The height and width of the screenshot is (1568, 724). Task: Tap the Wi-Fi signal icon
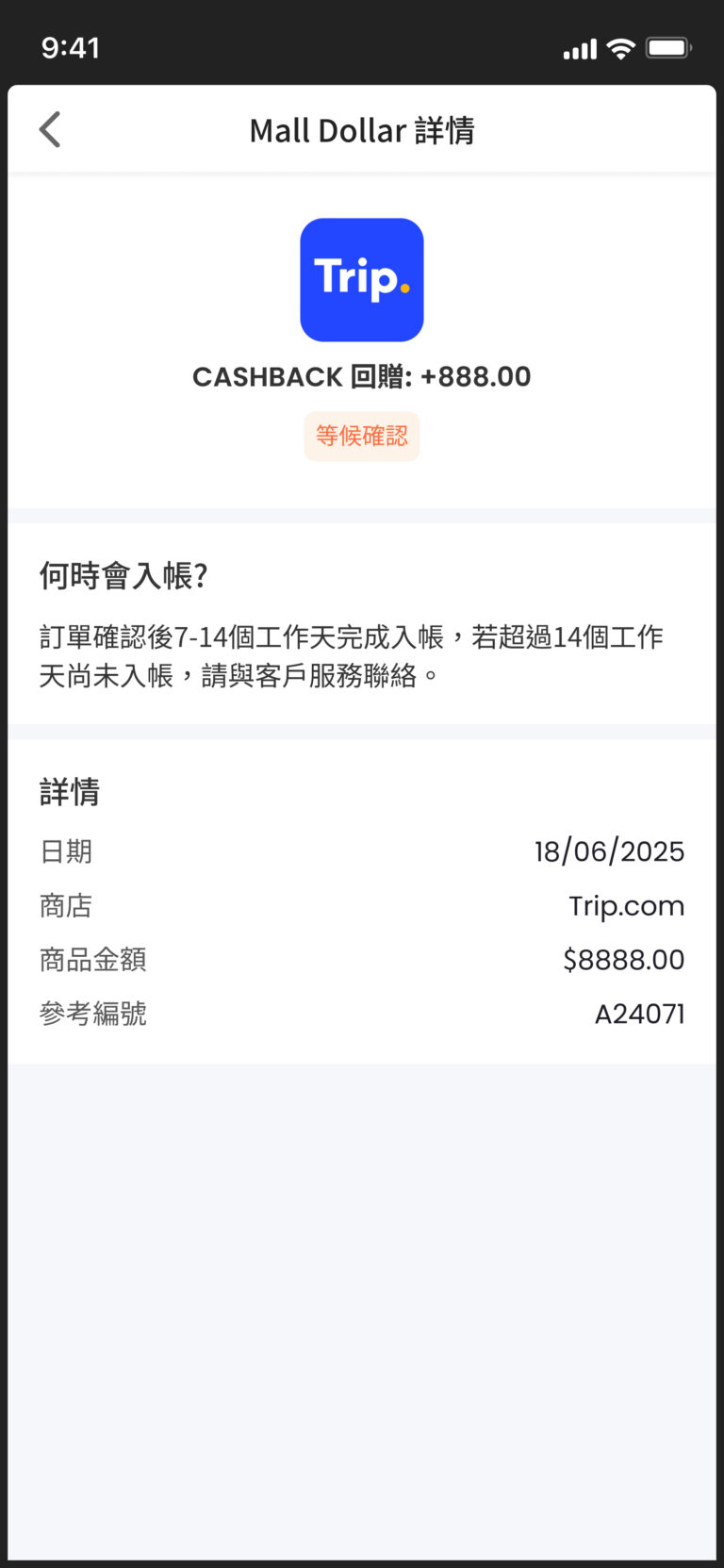point(619,47)
